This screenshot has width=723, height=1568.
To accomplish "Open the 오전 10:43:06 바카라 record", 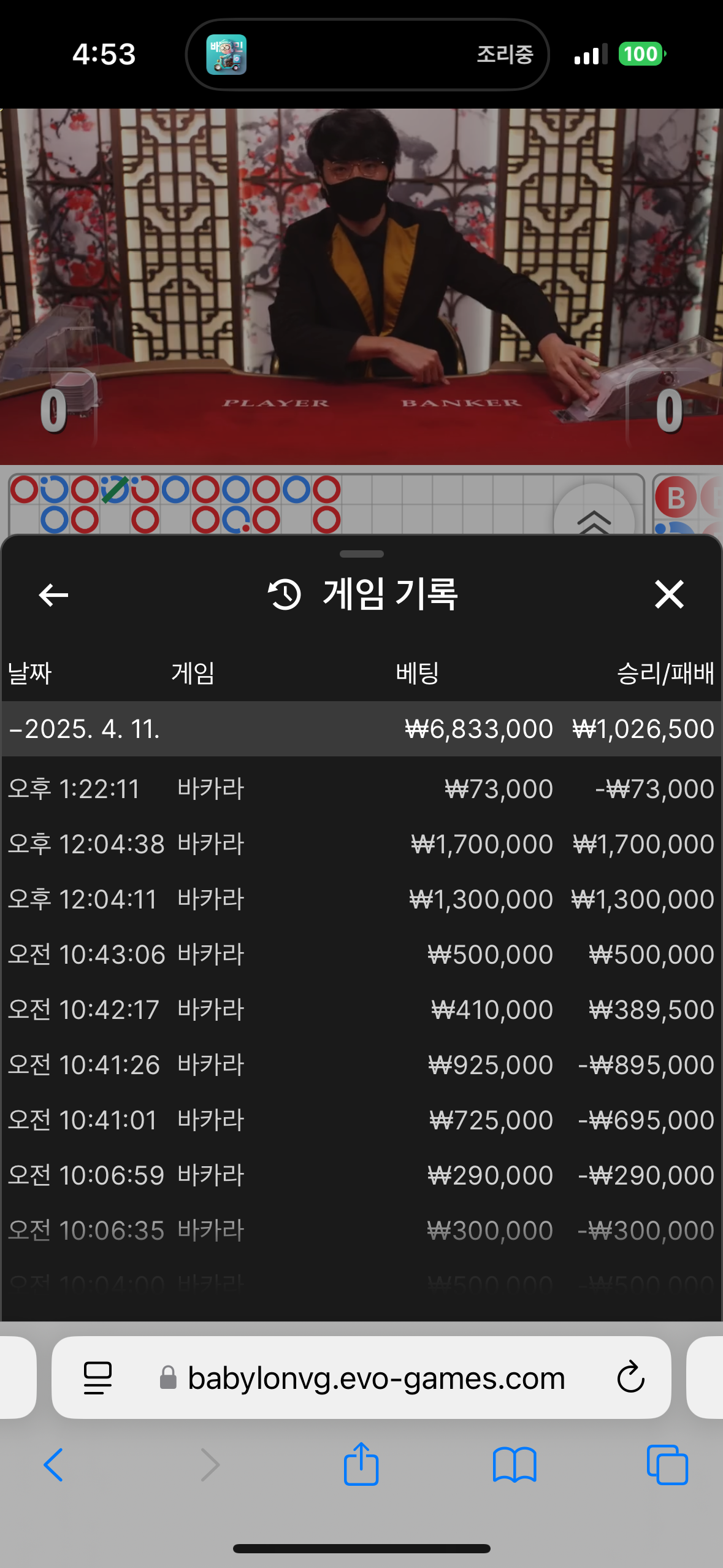I will click(x=361, y=954).
